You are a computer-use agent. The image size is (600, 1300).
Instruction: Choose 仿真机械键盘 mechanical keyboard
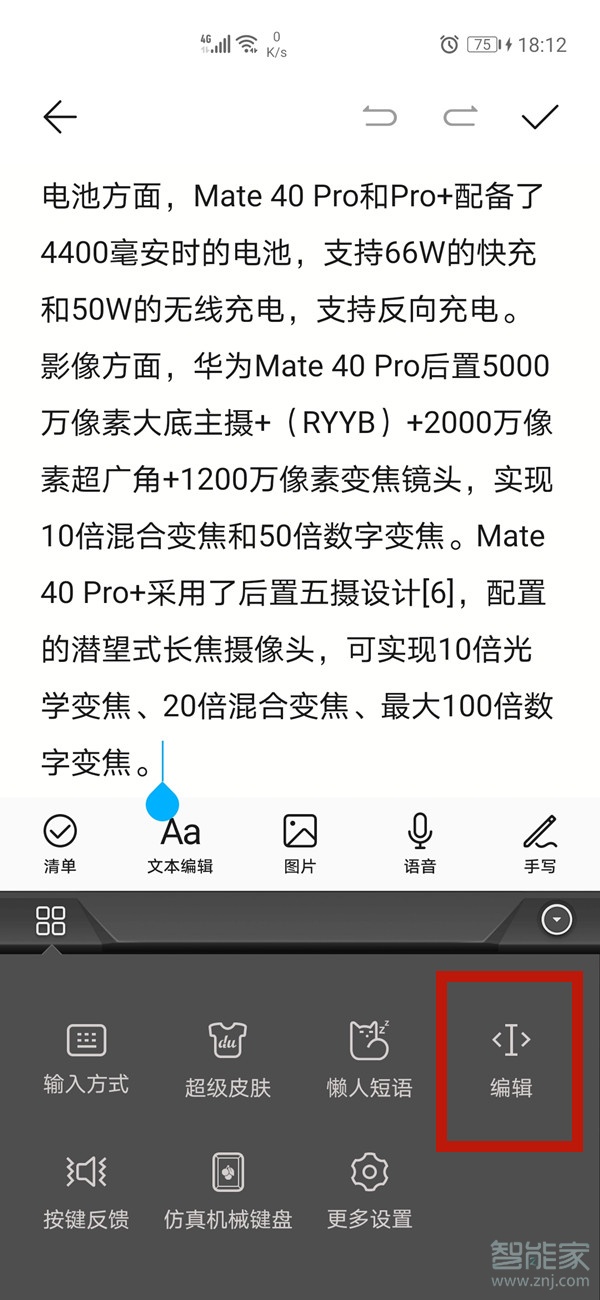pos(228,1190)
